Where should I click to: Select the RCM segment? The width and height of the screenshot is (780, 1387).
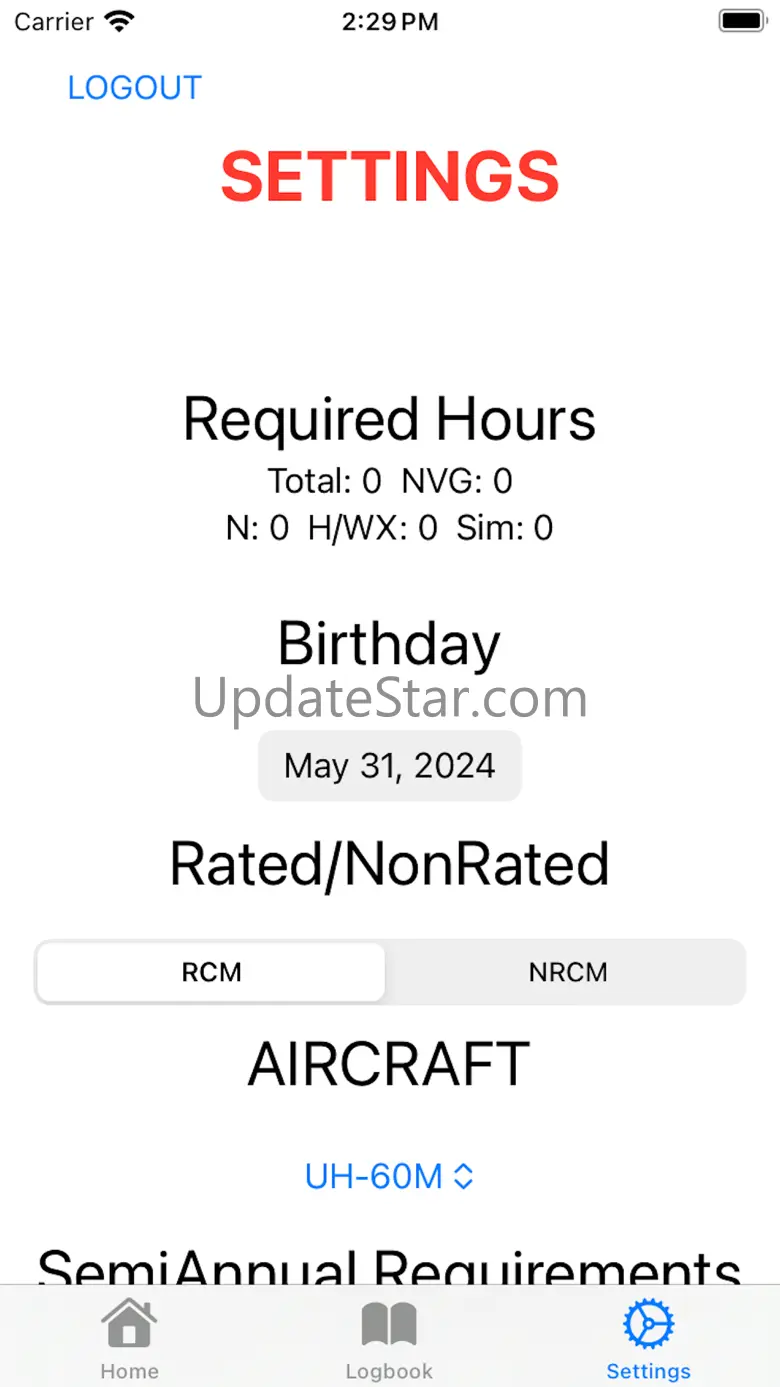pos(211,972)
